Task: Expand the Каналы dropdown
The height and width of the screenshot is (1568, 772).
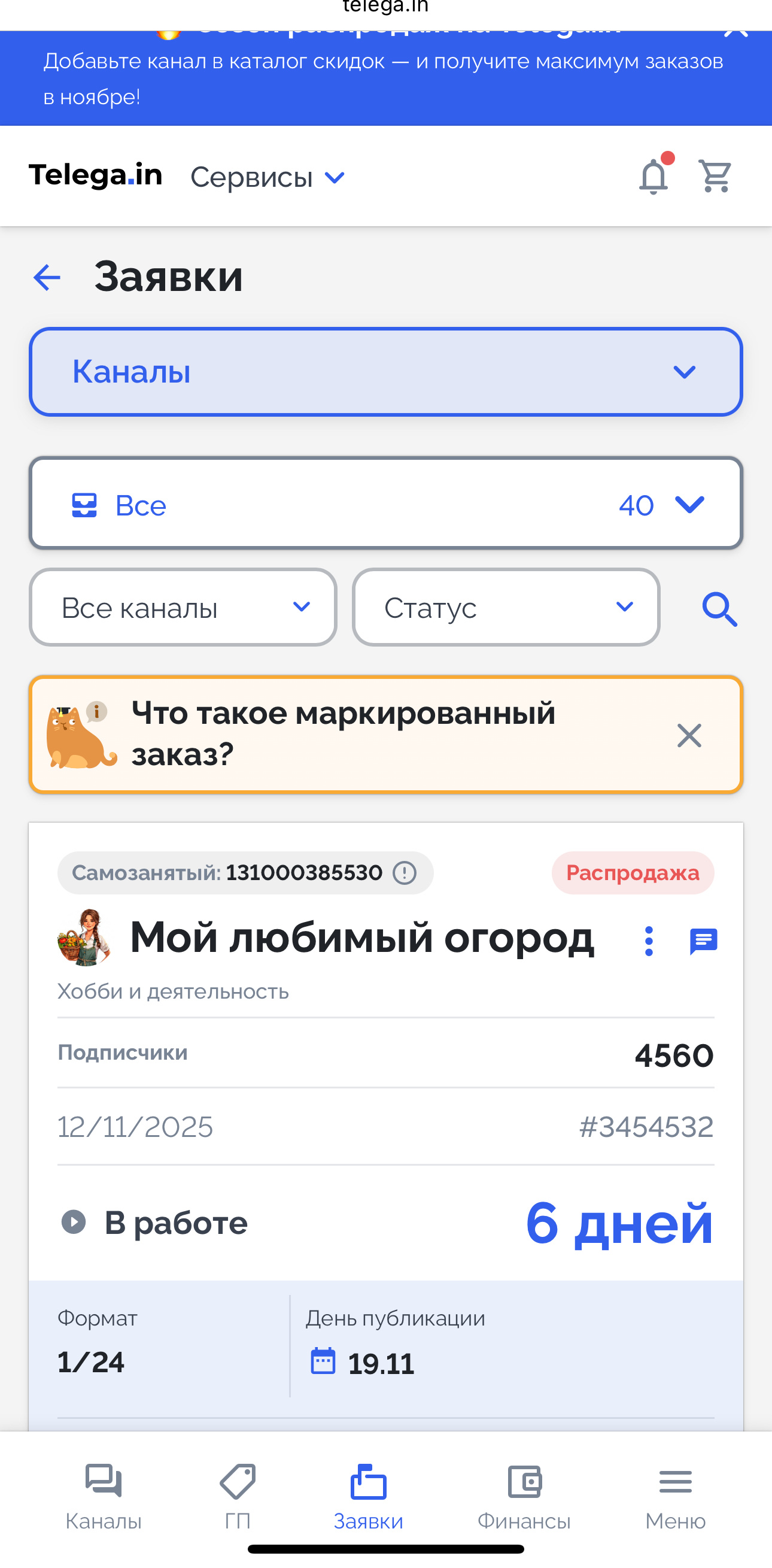Action: point(385,372)
